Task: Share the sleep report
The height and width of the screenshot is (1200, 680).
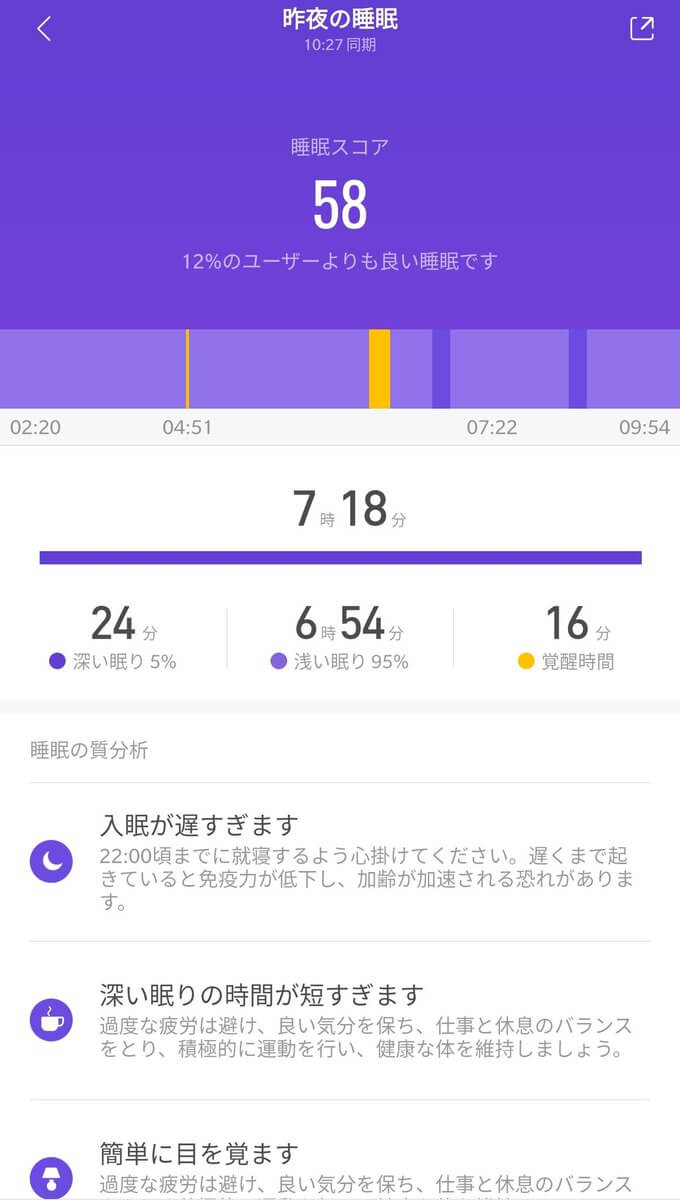Action: tap(641, 29)
